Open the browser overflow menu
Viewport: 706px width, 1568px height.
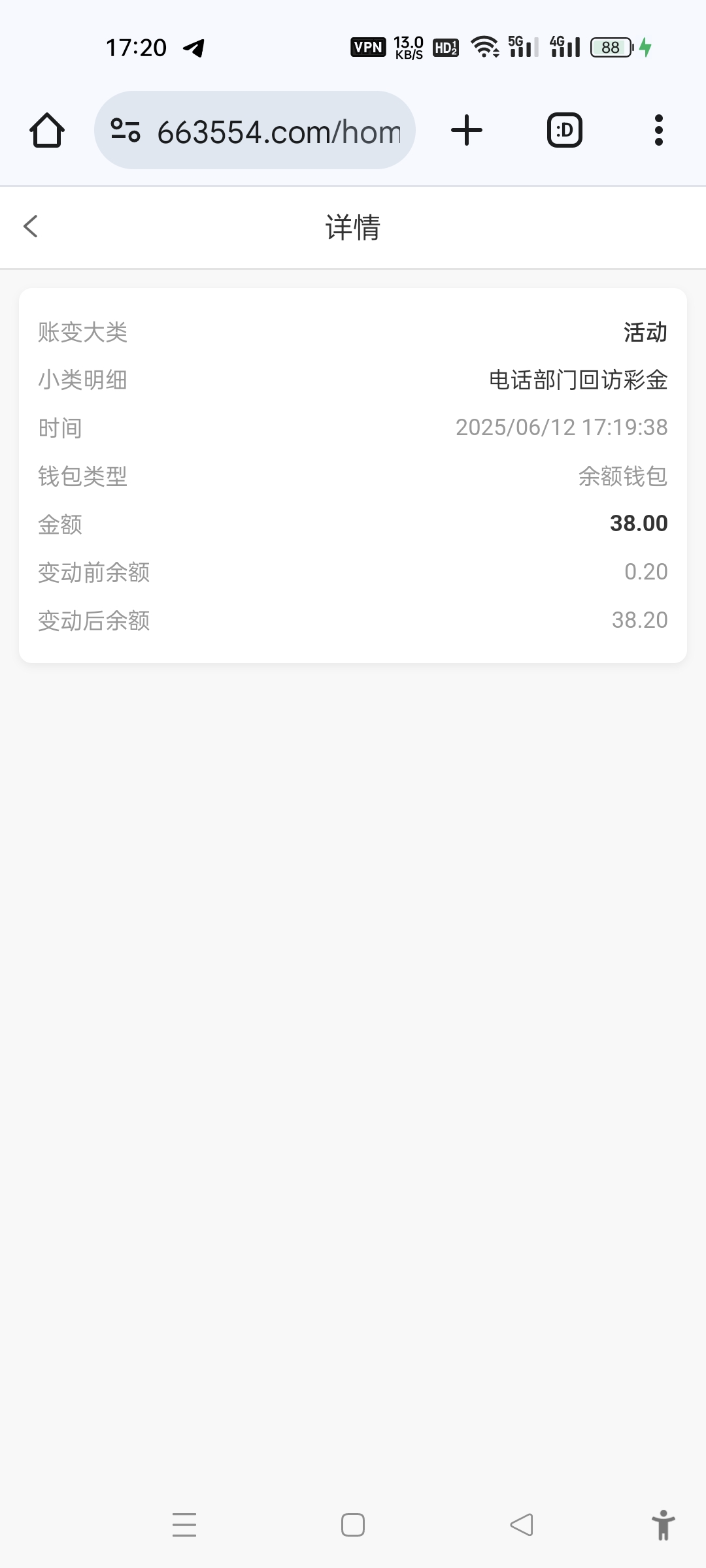point(658,131)
